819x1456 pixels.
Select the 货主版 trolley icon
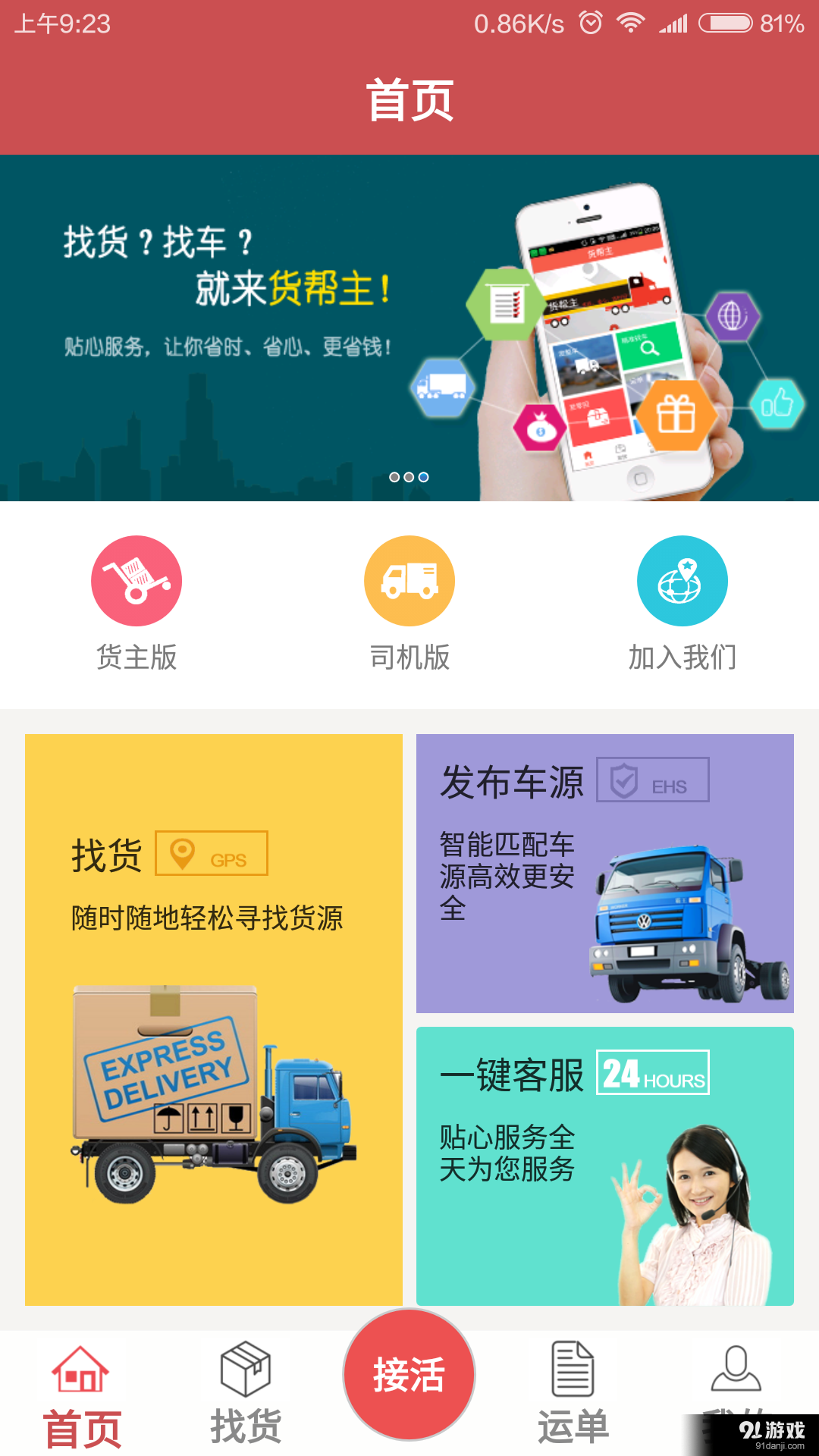tap(136, 580)
